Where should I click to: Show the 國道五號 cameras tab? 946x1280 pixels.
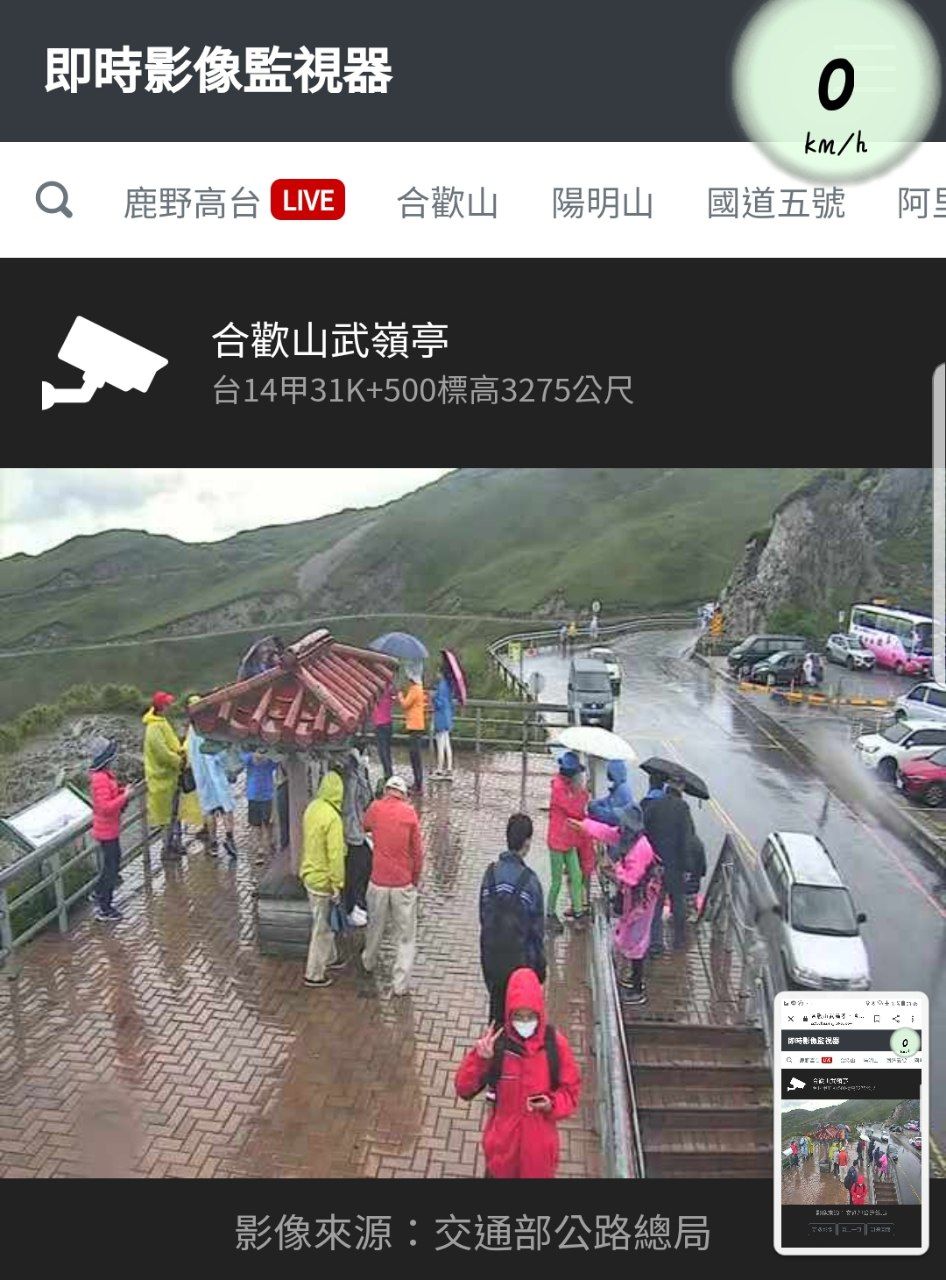coord(775,202)
